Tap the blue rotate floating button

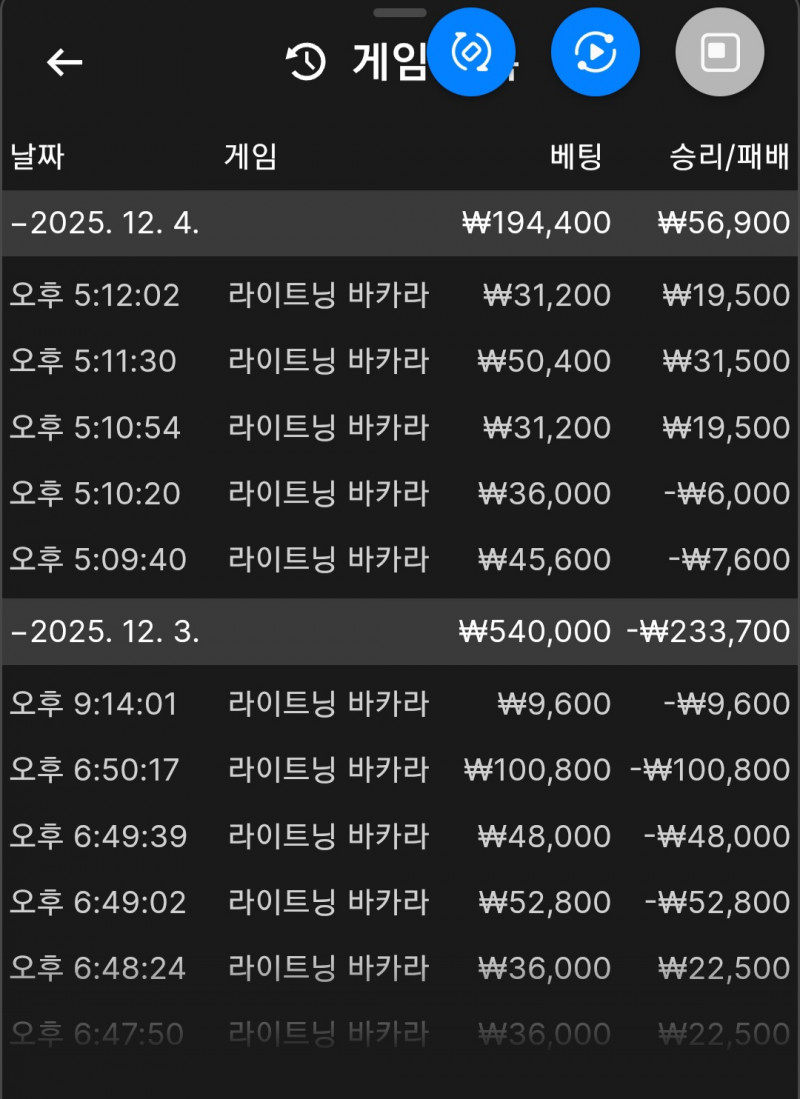pyautogui.click(x=471, y=52)
